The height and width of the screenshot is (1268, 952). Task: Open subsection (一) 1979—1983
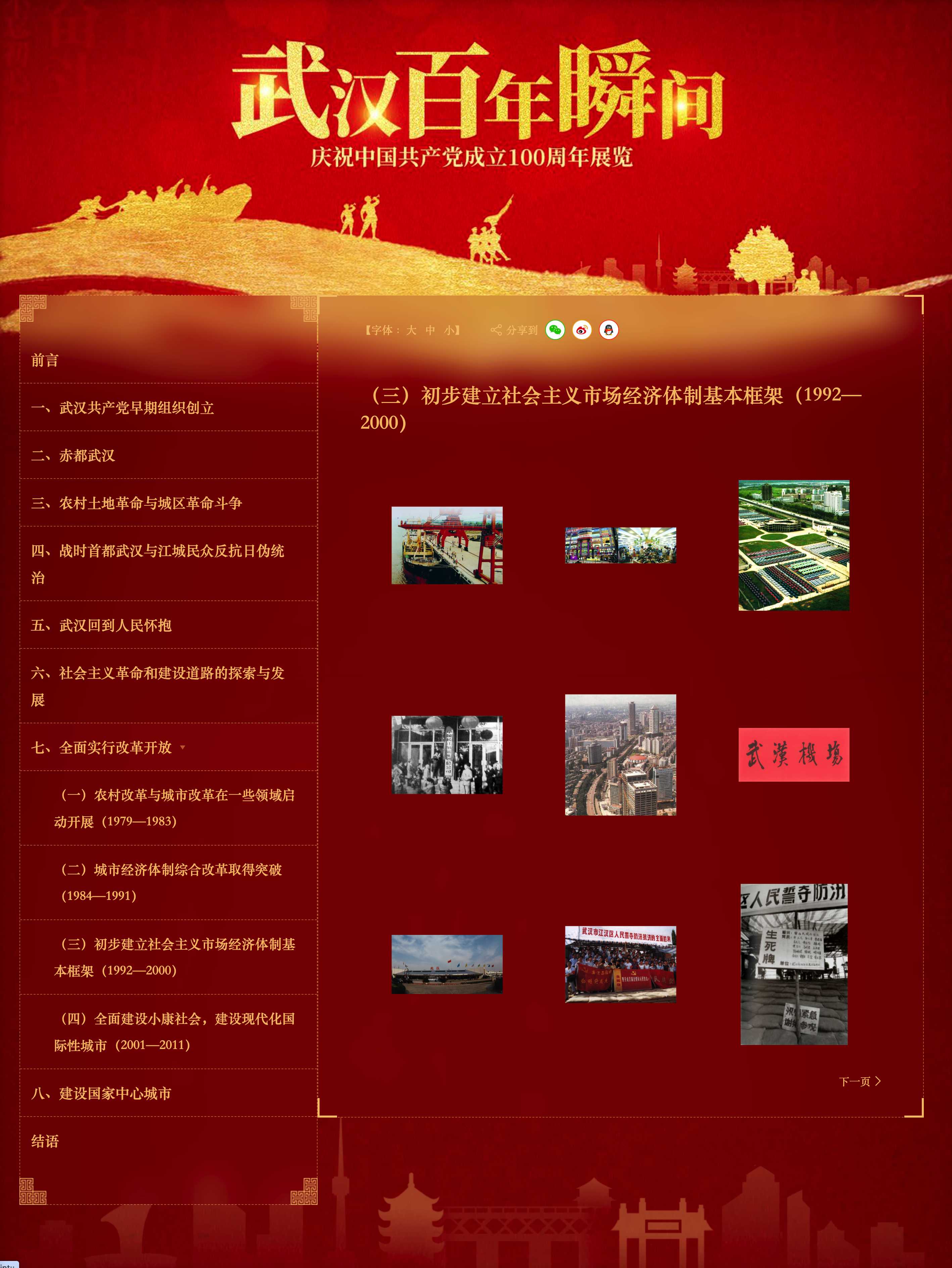click(x=174, y=808)
